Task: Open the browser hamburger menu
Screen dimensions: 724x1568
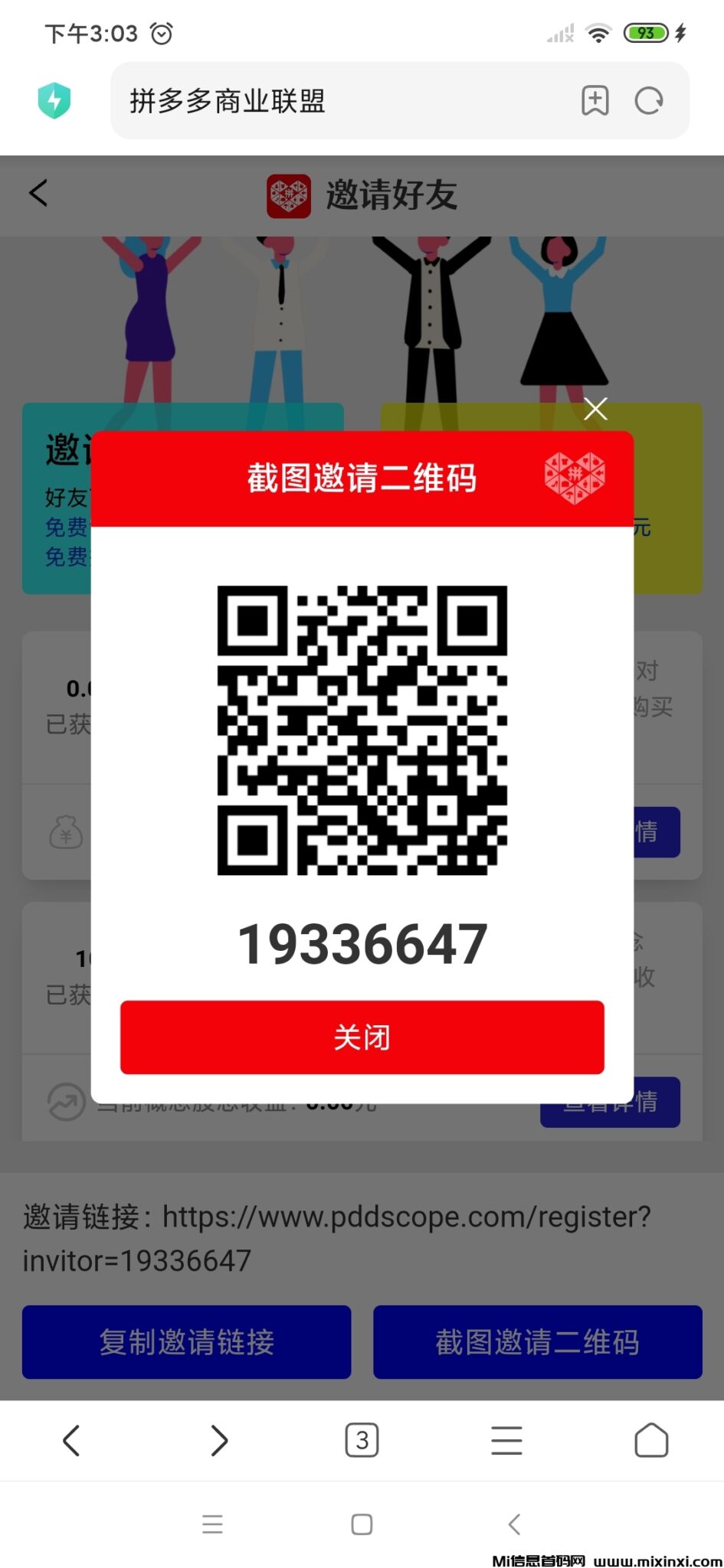Action: point(506,1440)
